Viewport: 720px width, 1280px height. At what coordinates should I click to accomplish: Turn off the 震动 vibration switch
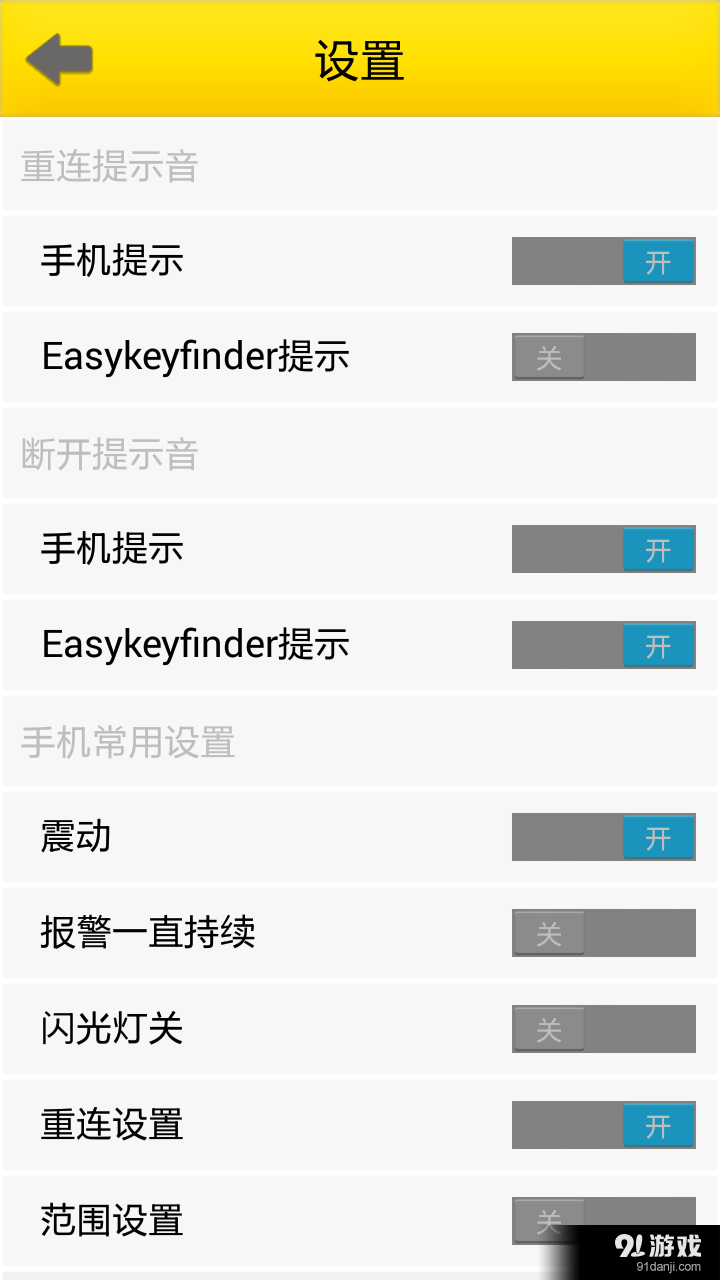(603, 837)
